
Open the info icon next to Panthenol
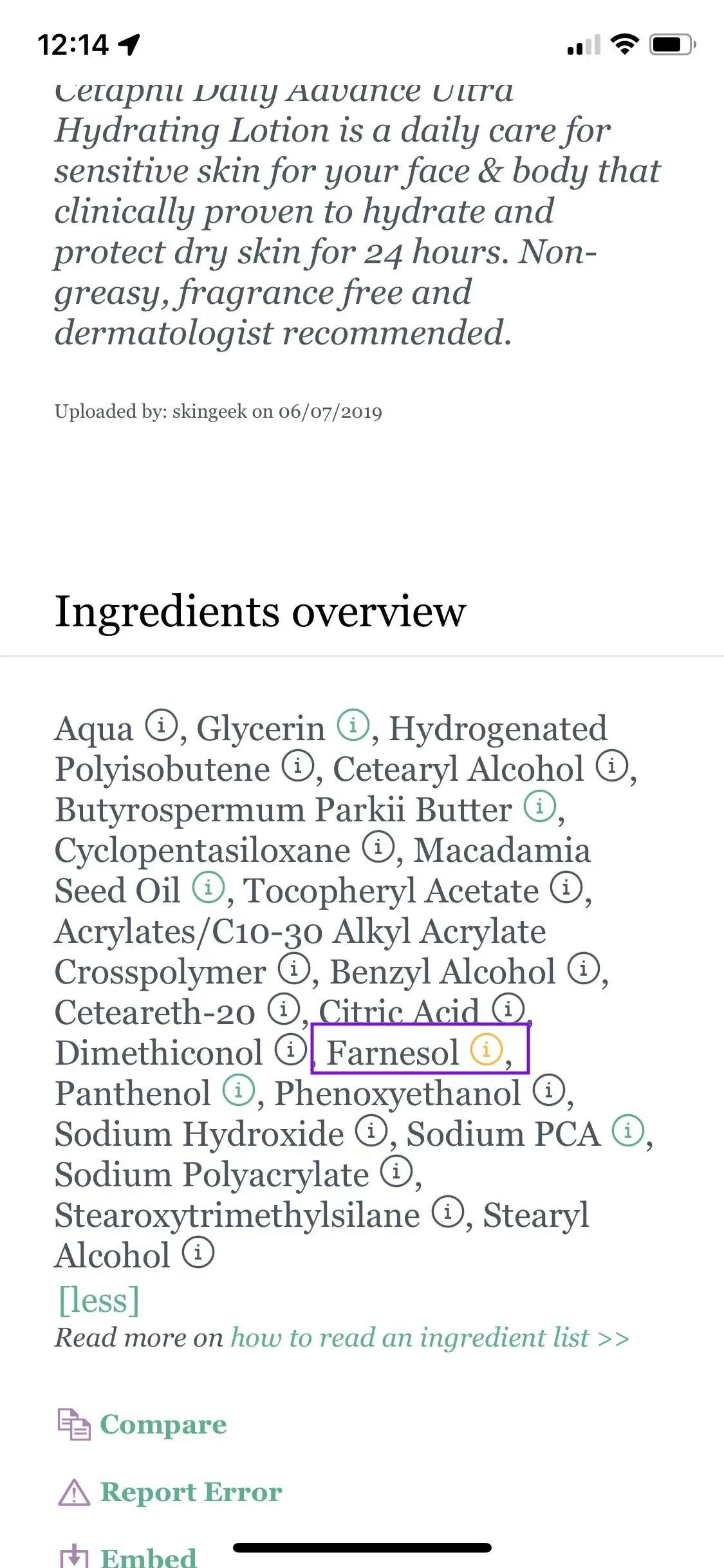tap(239, 1091)
